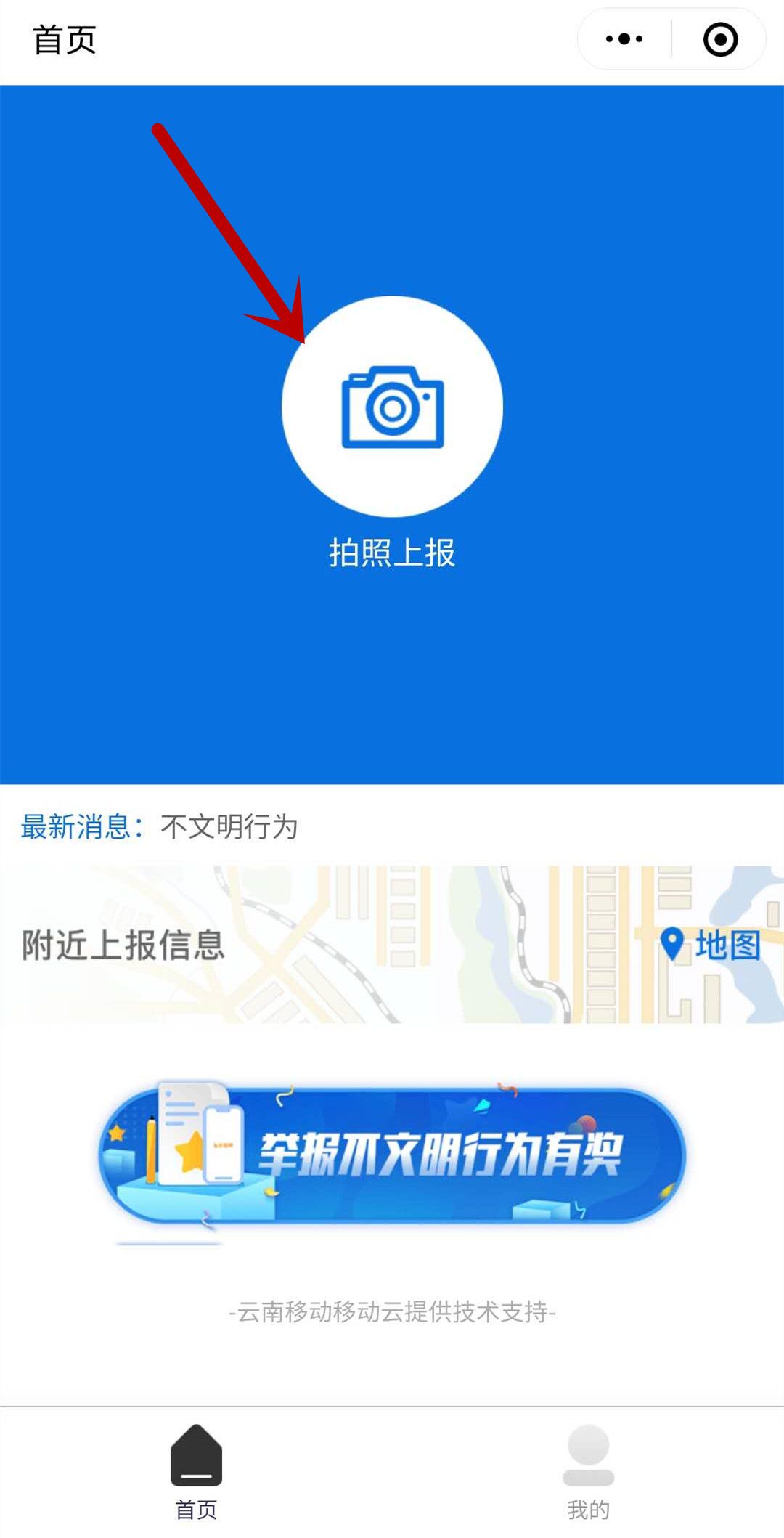Close the mini program via circle icon
This screenshot has height=1538, width=784.
tap(720, 39)
